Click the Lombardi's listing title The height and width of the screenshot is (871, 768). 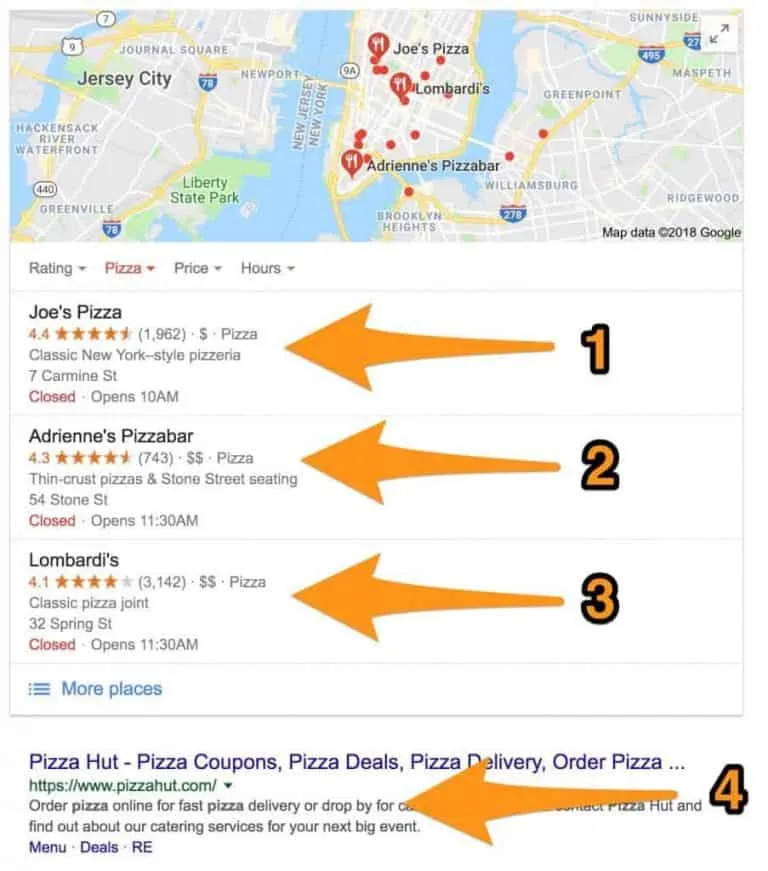[72, 560]
